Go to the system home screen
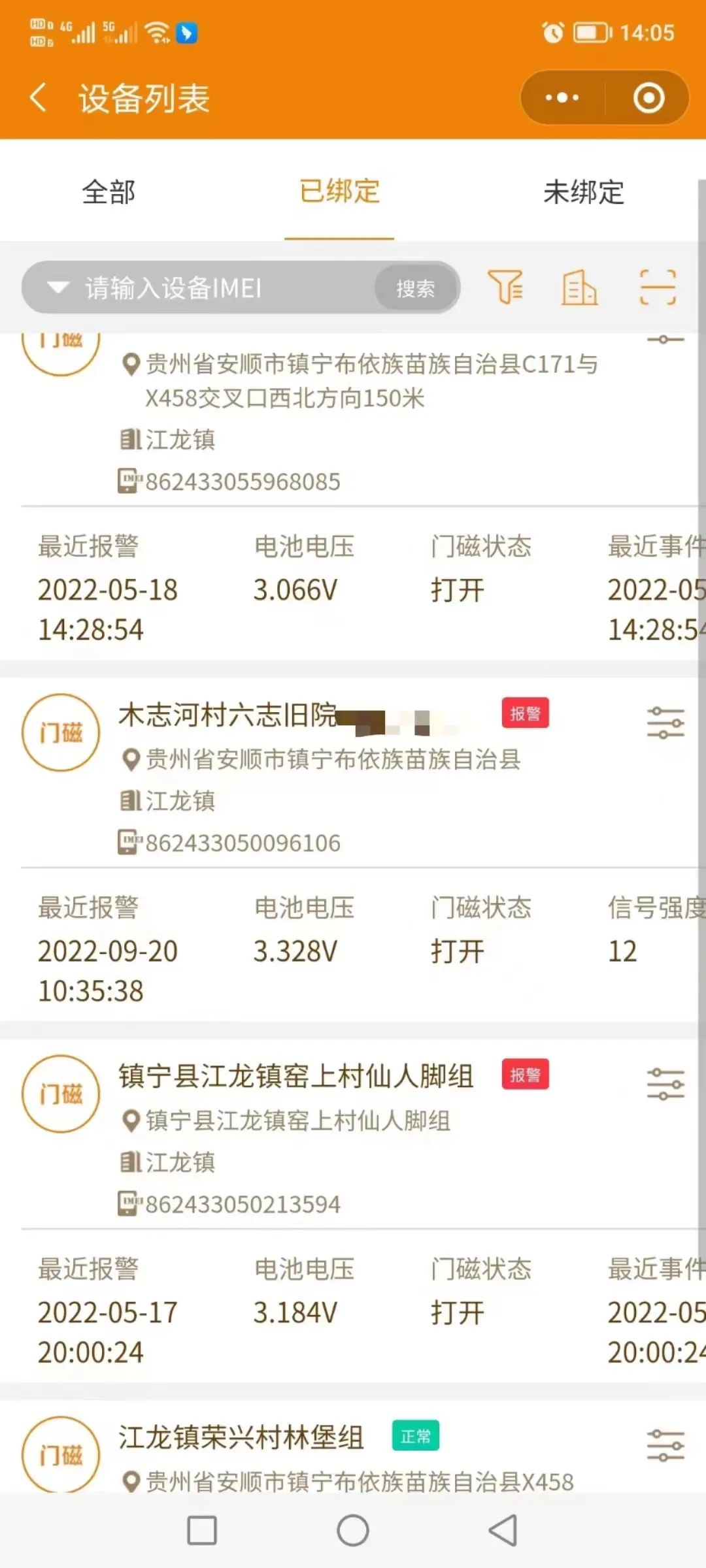706x1568 pixels. 353,1530
